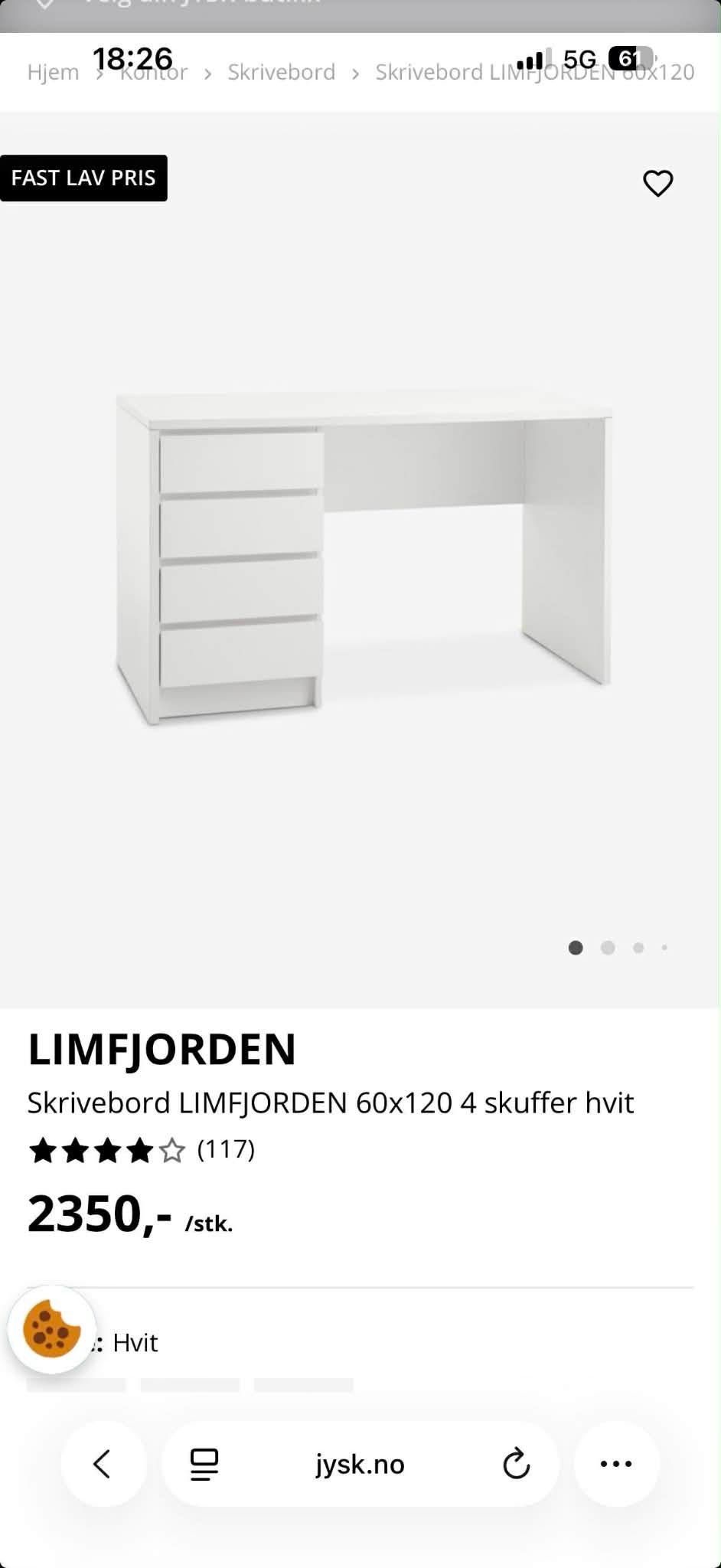Open the browser three-dot menu

(617, 1465)
